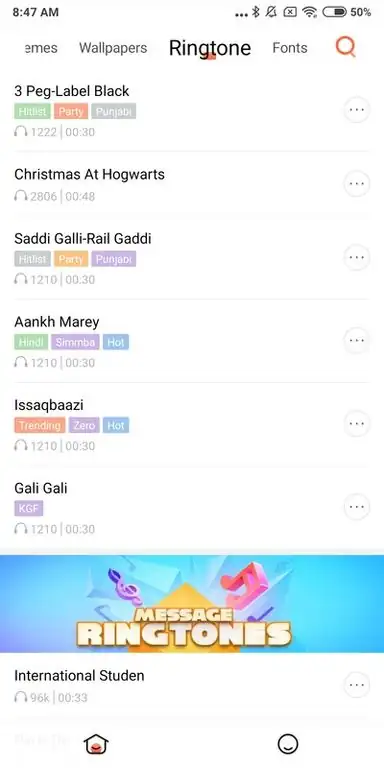Open more options for Issaqbaazi
Screen dimensions: 384x768
[357, 424]
